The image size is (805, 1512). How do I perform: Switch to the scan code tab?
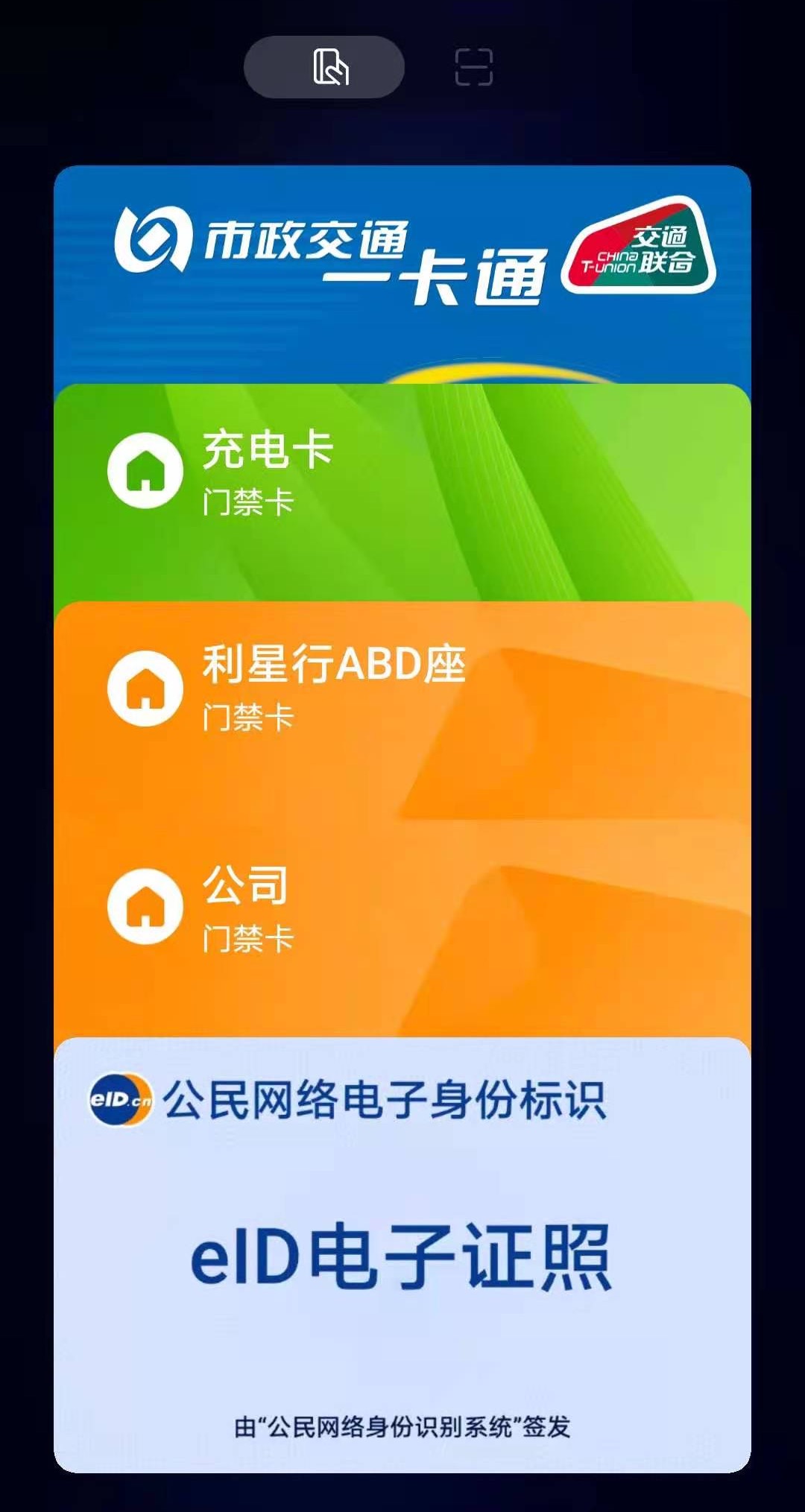473,67
